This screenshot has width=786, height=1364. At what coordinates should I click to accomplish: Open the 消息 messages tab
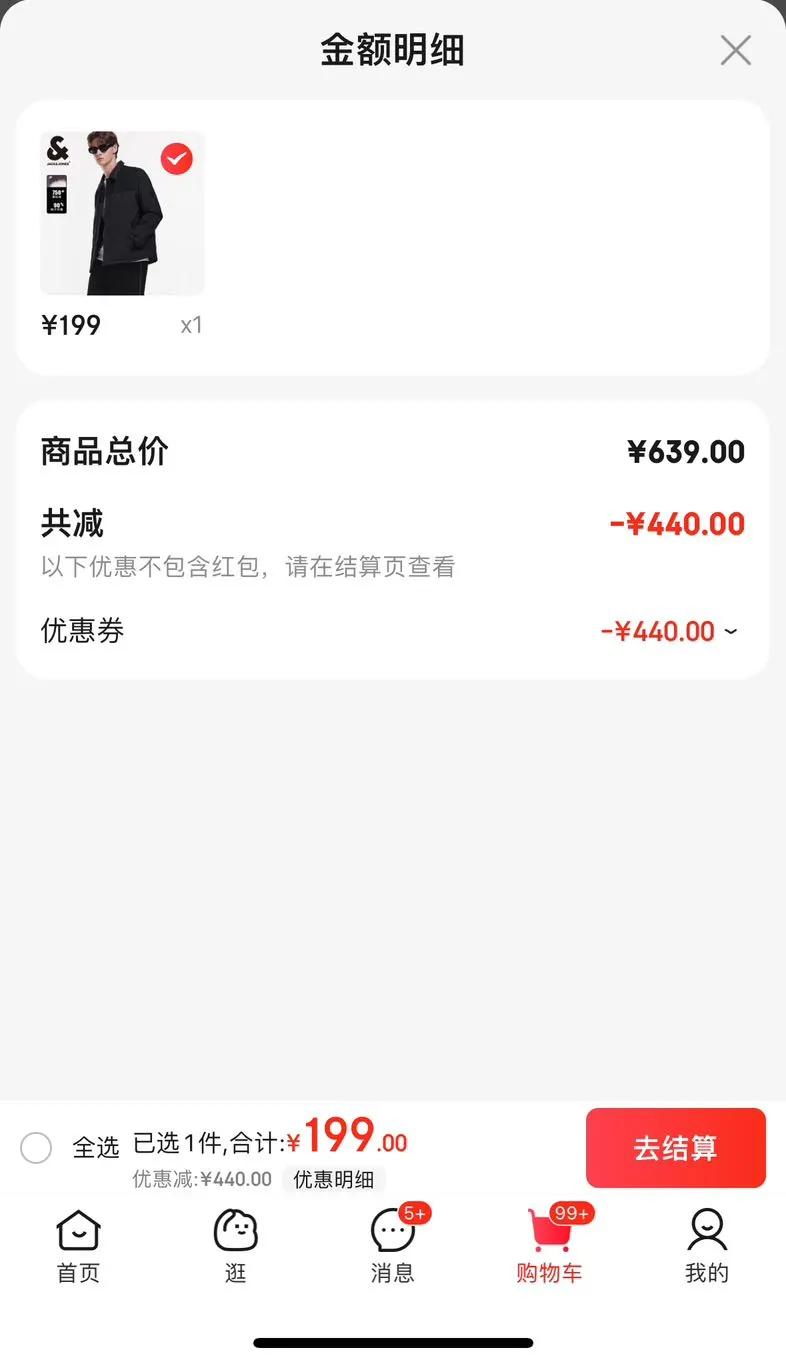point(392,1245)
